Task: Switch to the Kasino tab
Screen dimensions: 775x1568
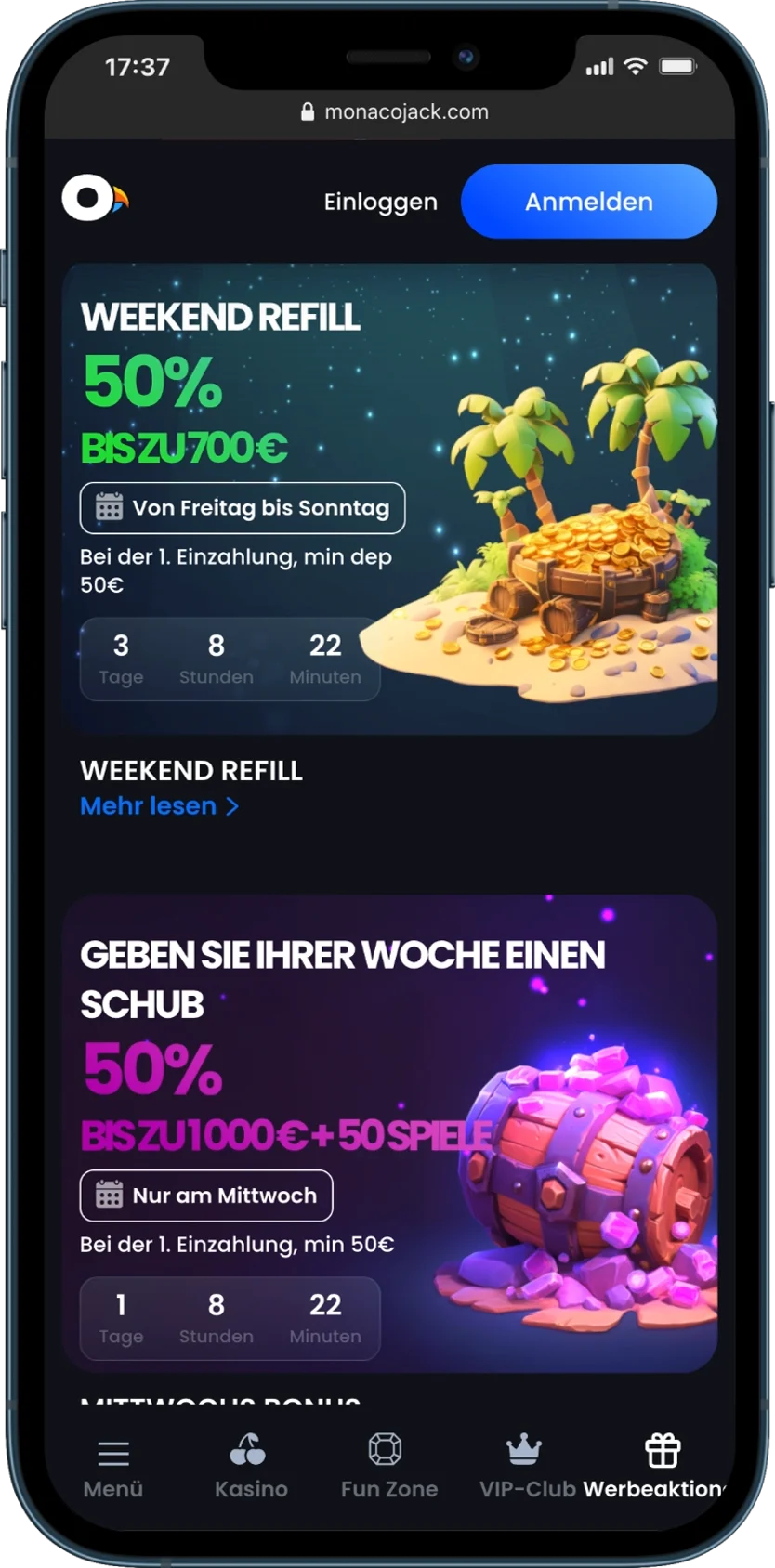Action: 250,1468
